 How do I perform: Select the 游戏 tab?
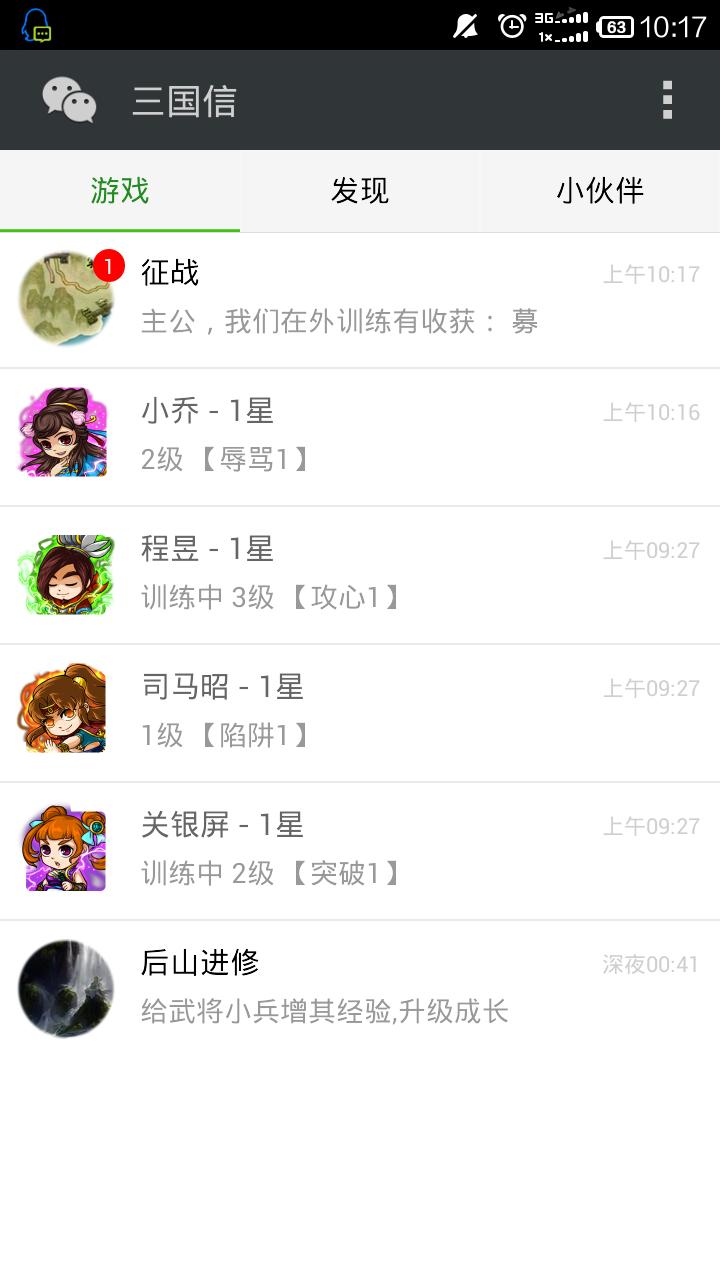pyautogui.click(x=120, y=190)
